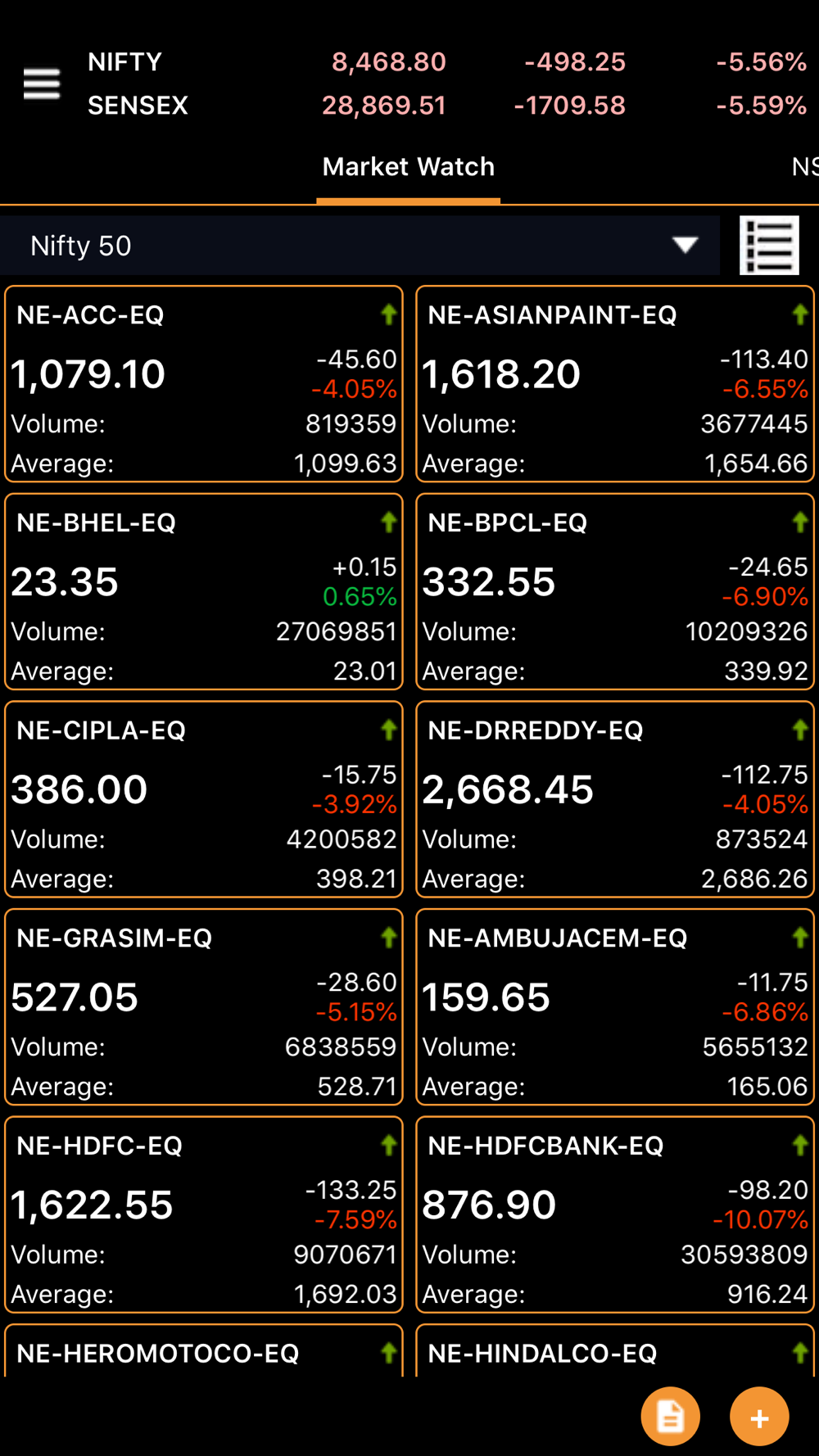
Task: Switch to the partially visible NS tab
Action: pyautogui.click(x=805, y=167)
